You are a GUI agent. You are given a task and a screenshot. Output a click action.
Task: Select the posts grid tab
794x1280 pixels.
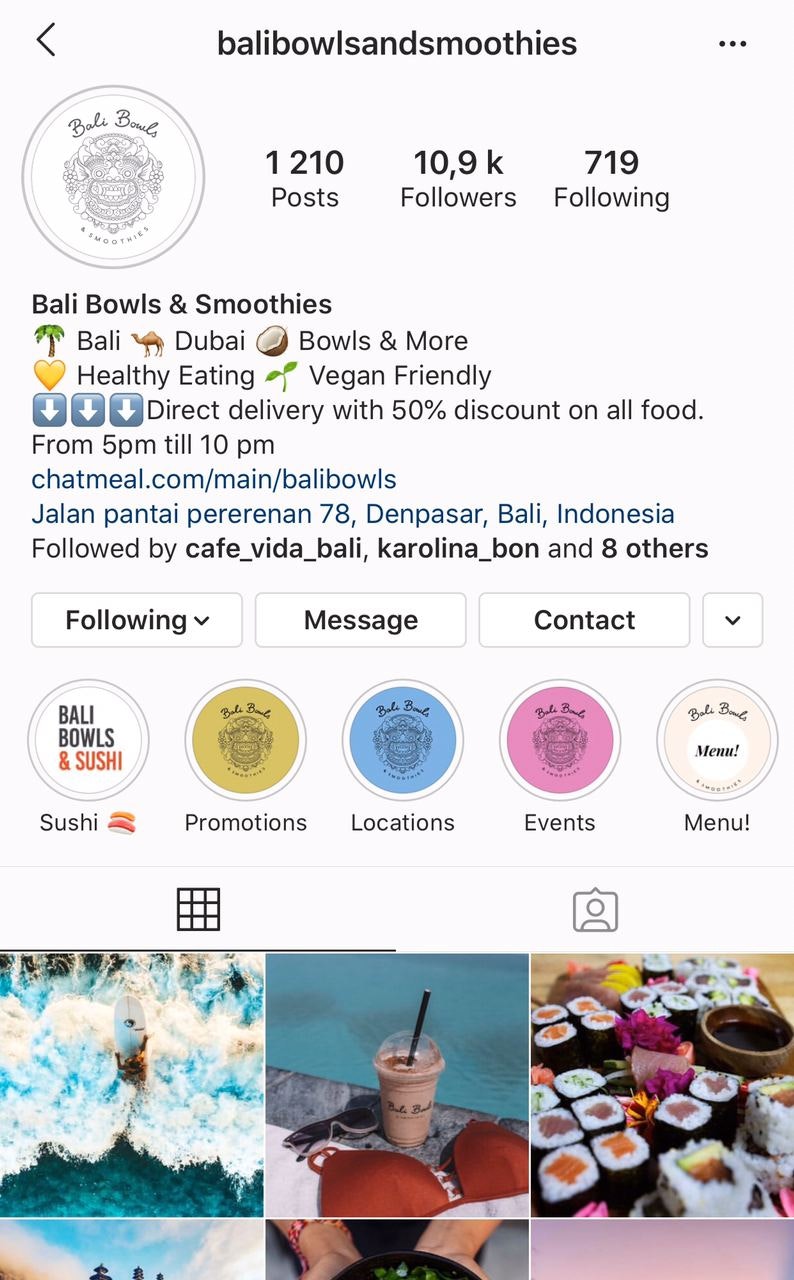coord(198,909)
